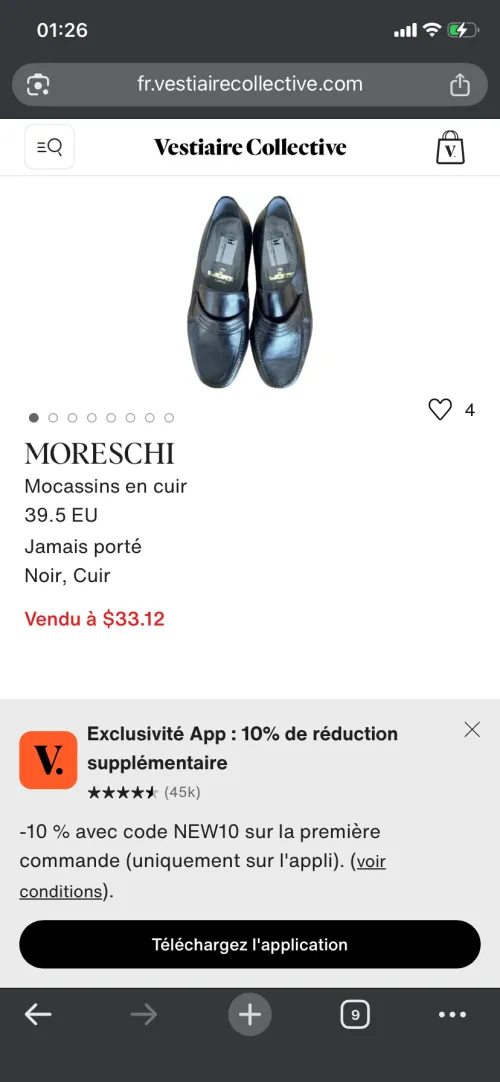Open the Moreschi shoes product photo
The image size is (500, 1082).
click(250, 291)
